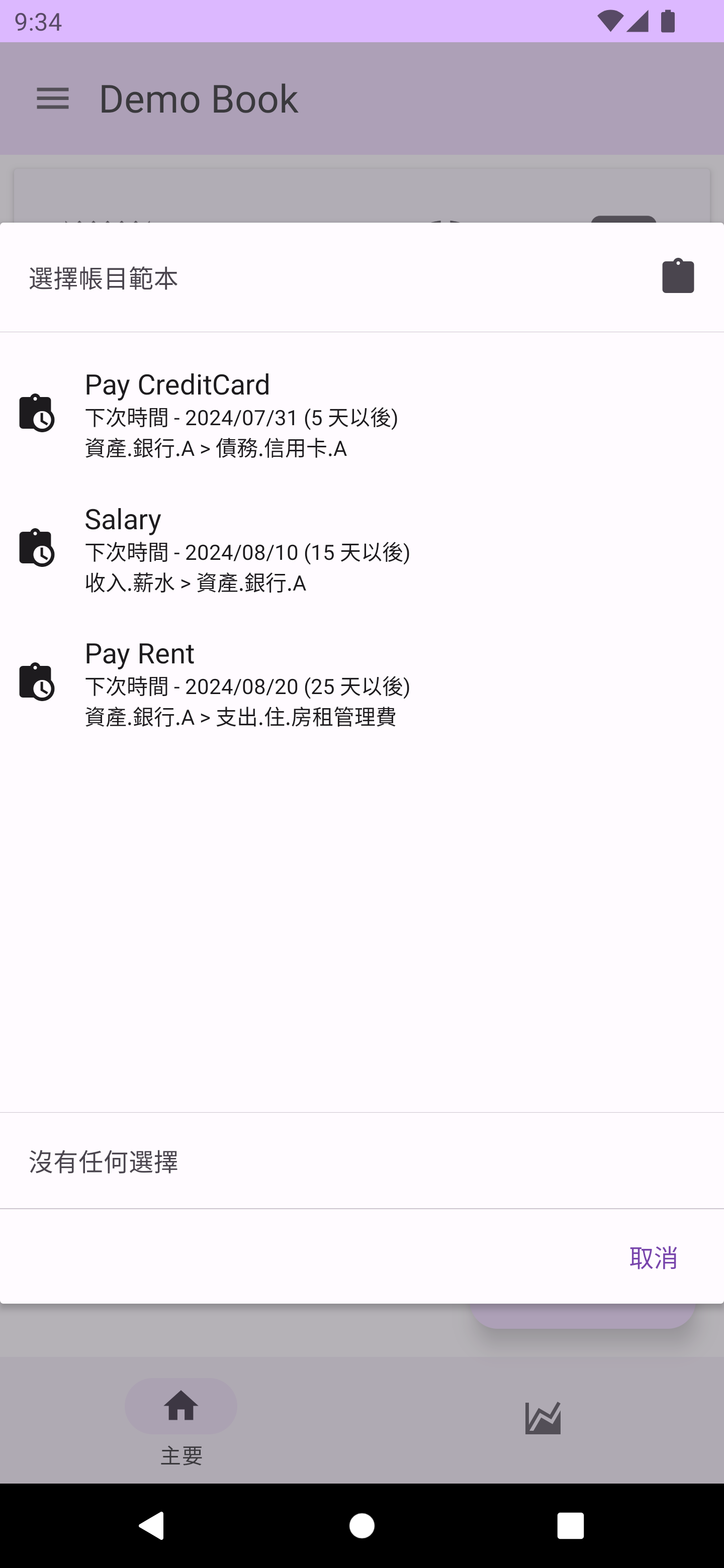
Task: Tap the clipboard icon in dialog header
Action: coord(677,276)
